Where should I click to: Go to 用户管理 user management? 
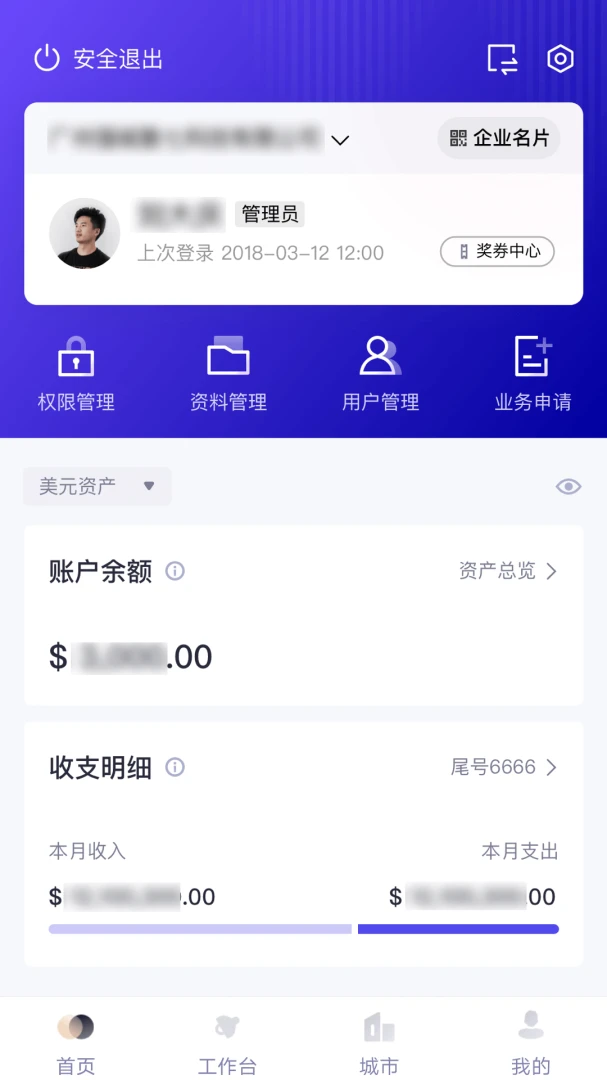tap(380, 374)
